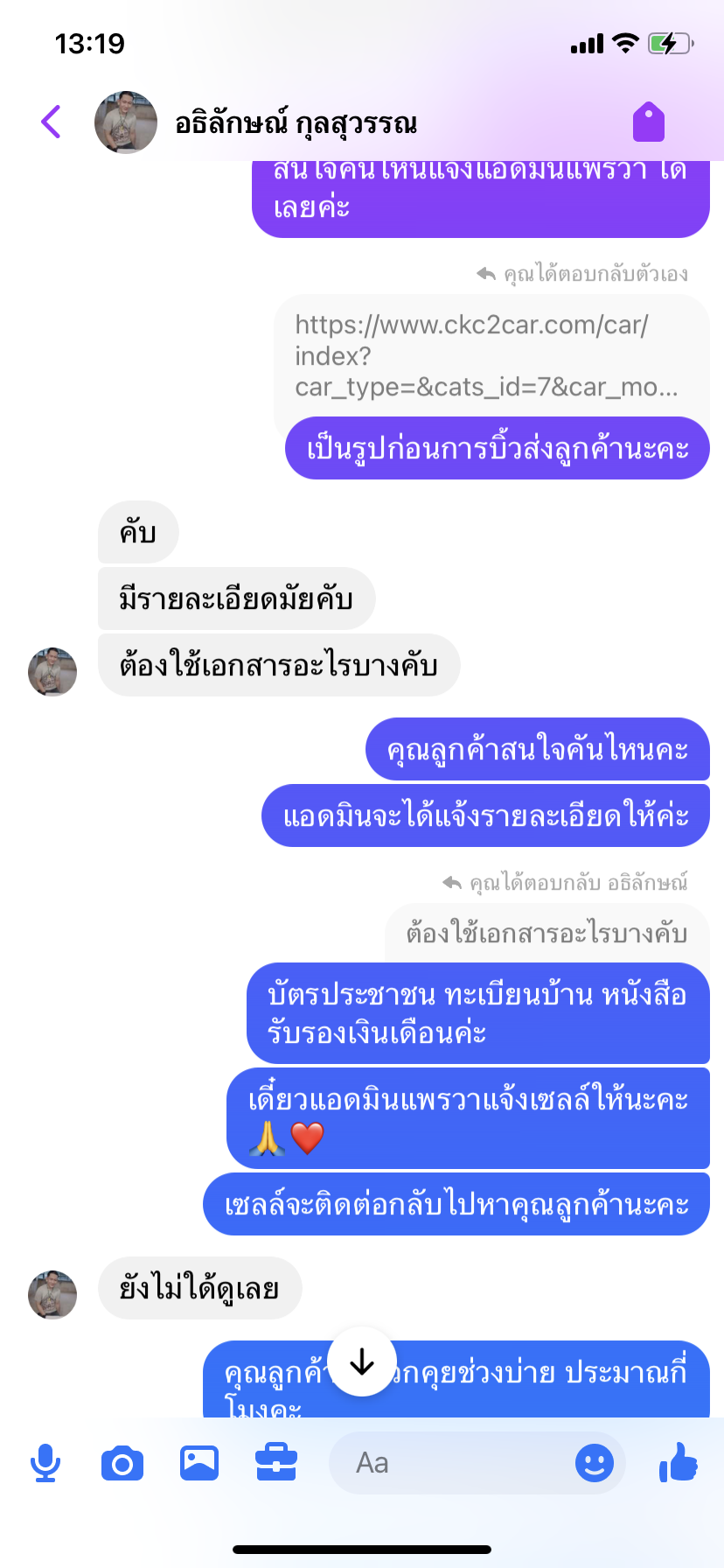Open the photo gallery picker
Viewport: 724px width, 1568px height.
point(199,1463)
